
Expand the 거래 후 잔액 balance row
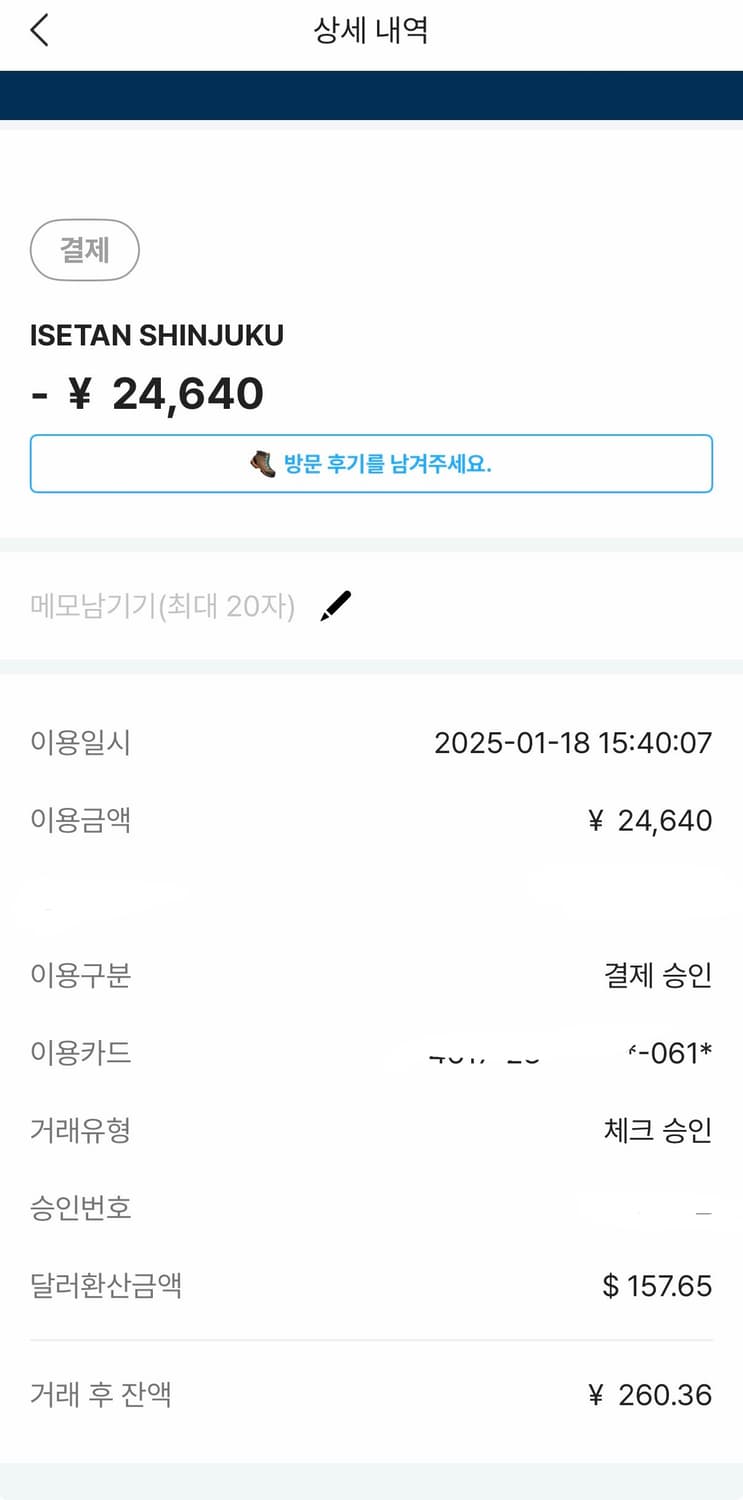pos(370,1393)
